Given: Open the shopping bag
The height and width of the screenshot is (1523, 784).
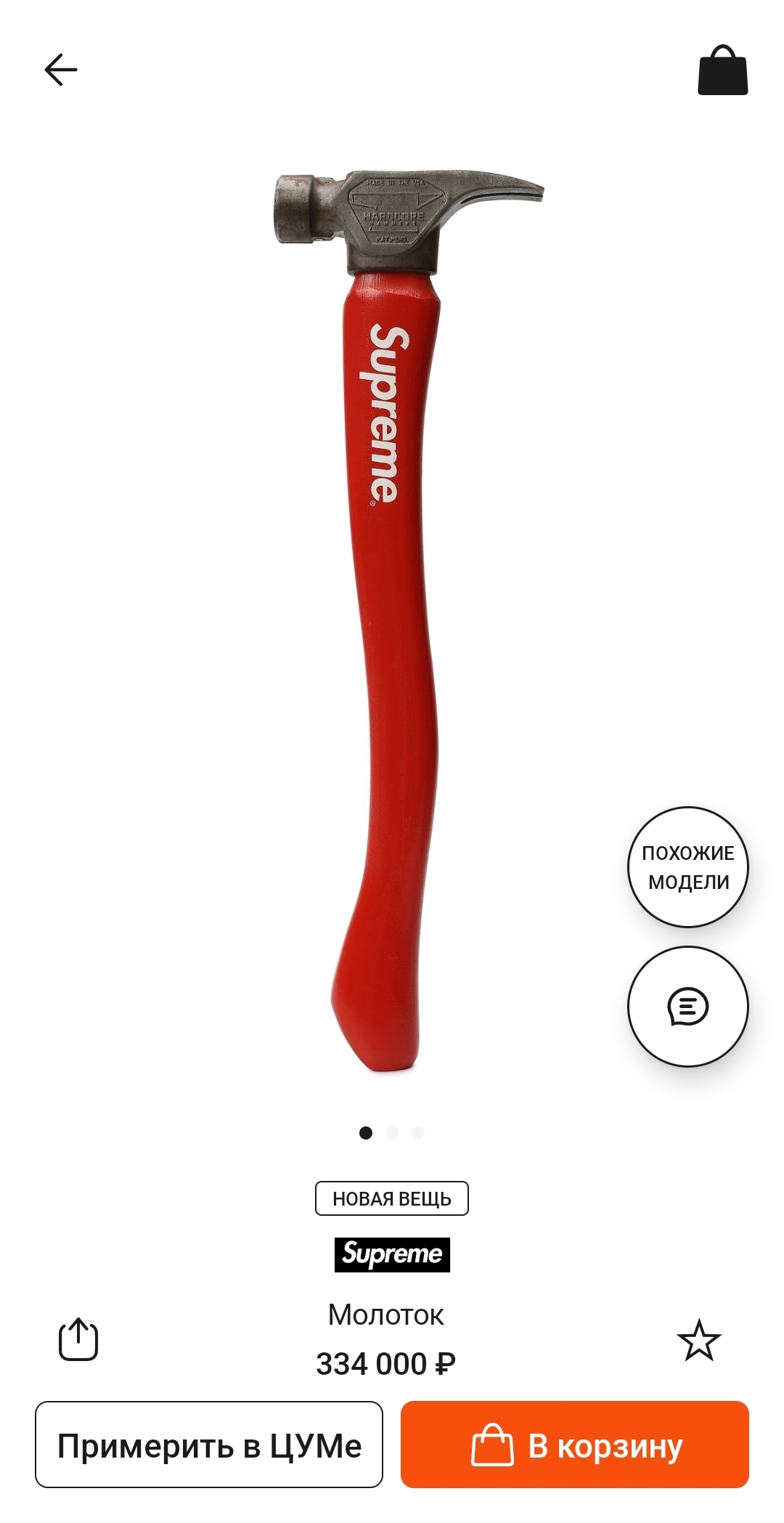Looking at the screenshot, I should [x=722, y=70].
